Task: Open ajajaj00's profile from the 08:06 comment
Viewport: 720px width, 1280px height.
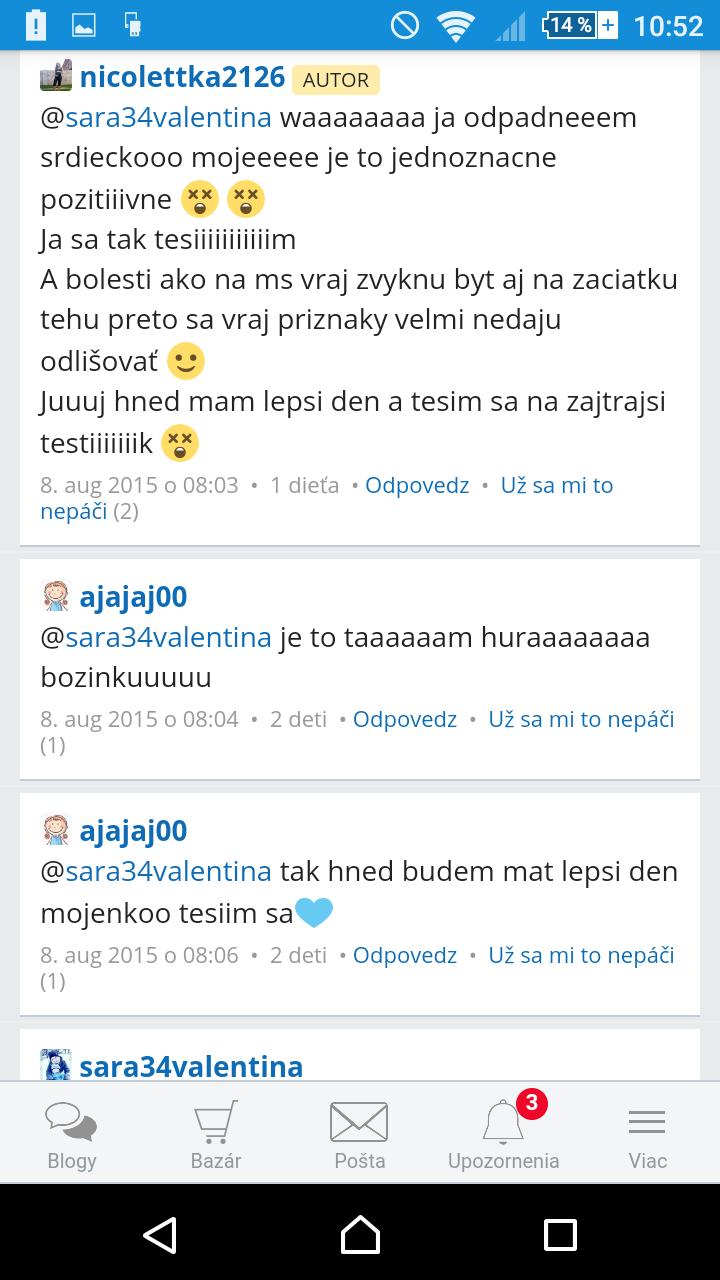Action: click(x=133, y=831)
